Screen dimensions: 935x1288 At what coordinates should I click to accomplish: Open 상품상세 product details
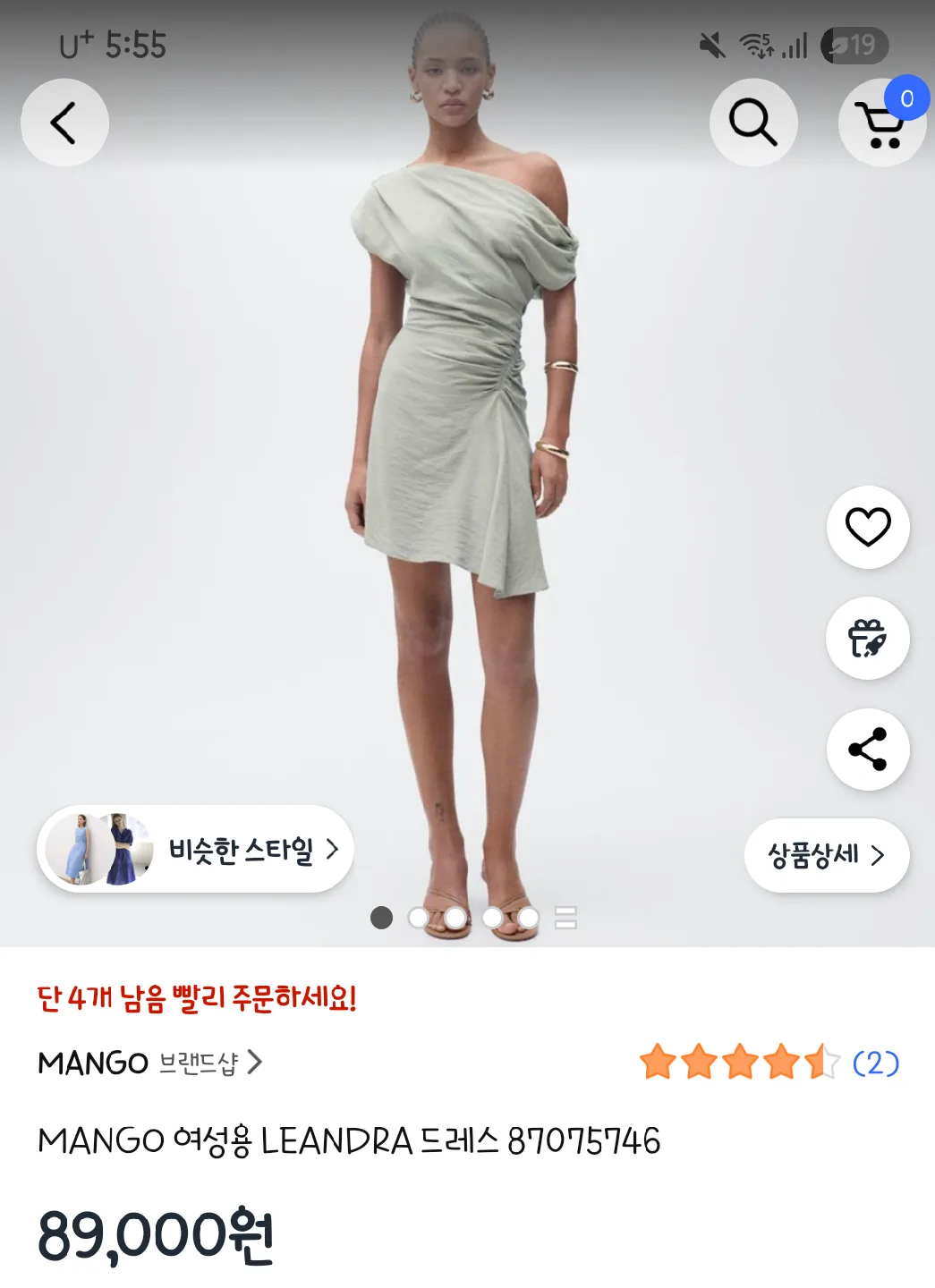pos(826,855)
